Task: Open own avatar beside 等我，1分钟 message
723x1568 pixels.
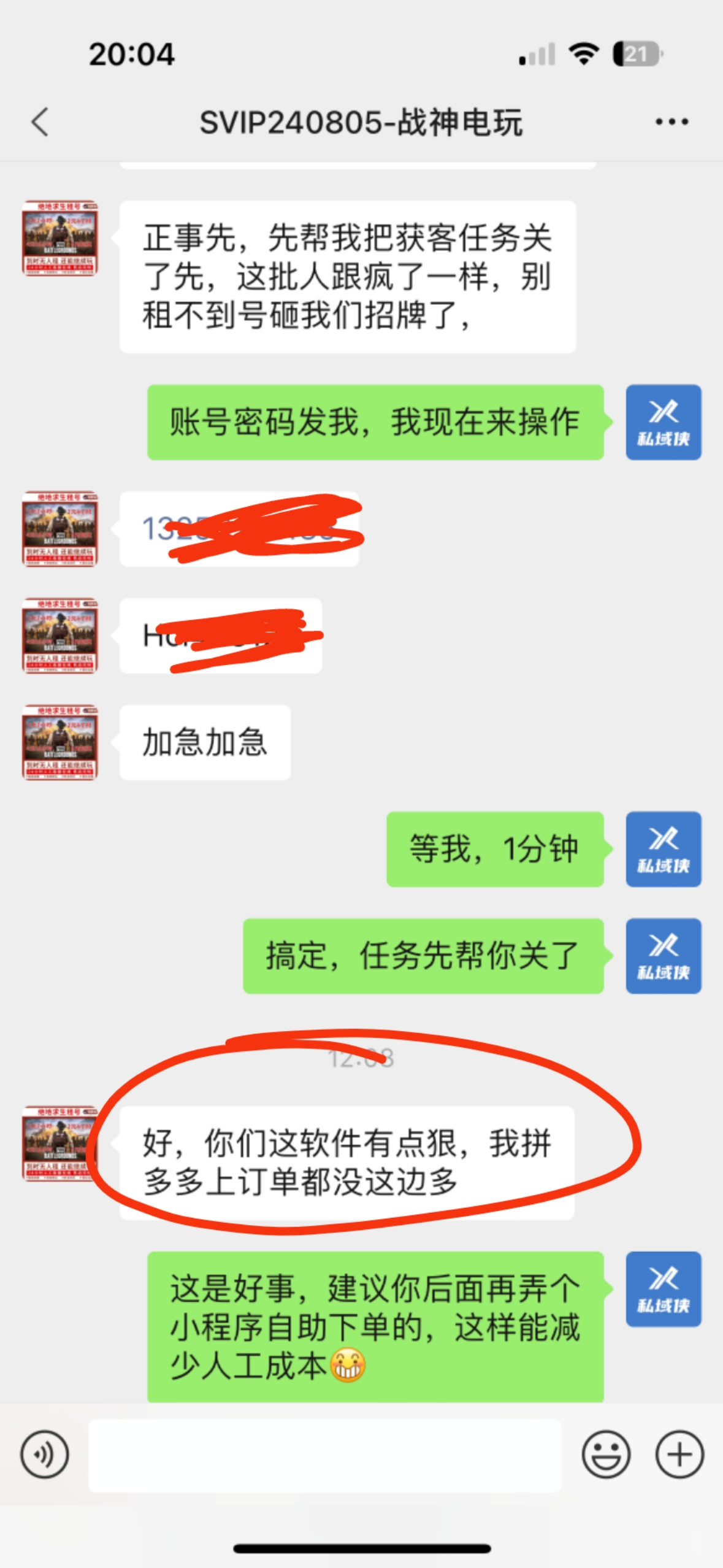Action: [x=663, y=849]
